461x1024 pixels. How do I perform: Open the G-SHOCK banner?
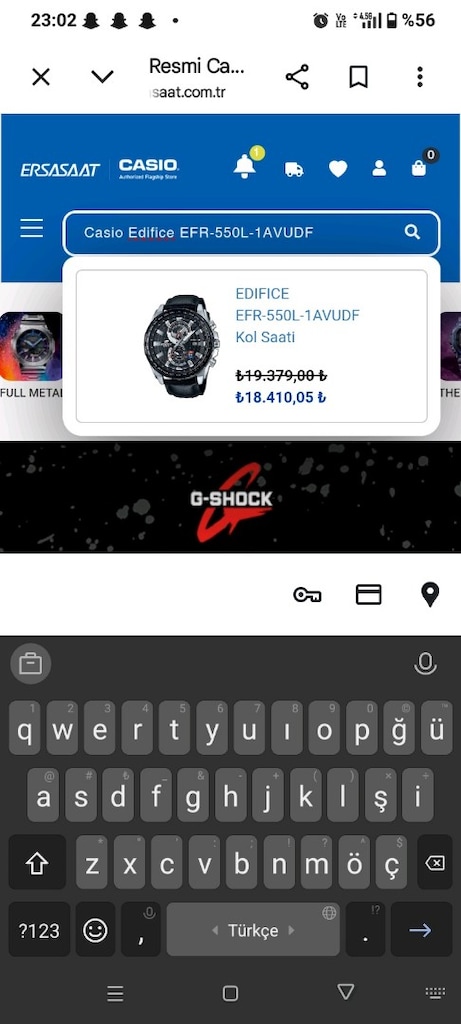[230, 497]
